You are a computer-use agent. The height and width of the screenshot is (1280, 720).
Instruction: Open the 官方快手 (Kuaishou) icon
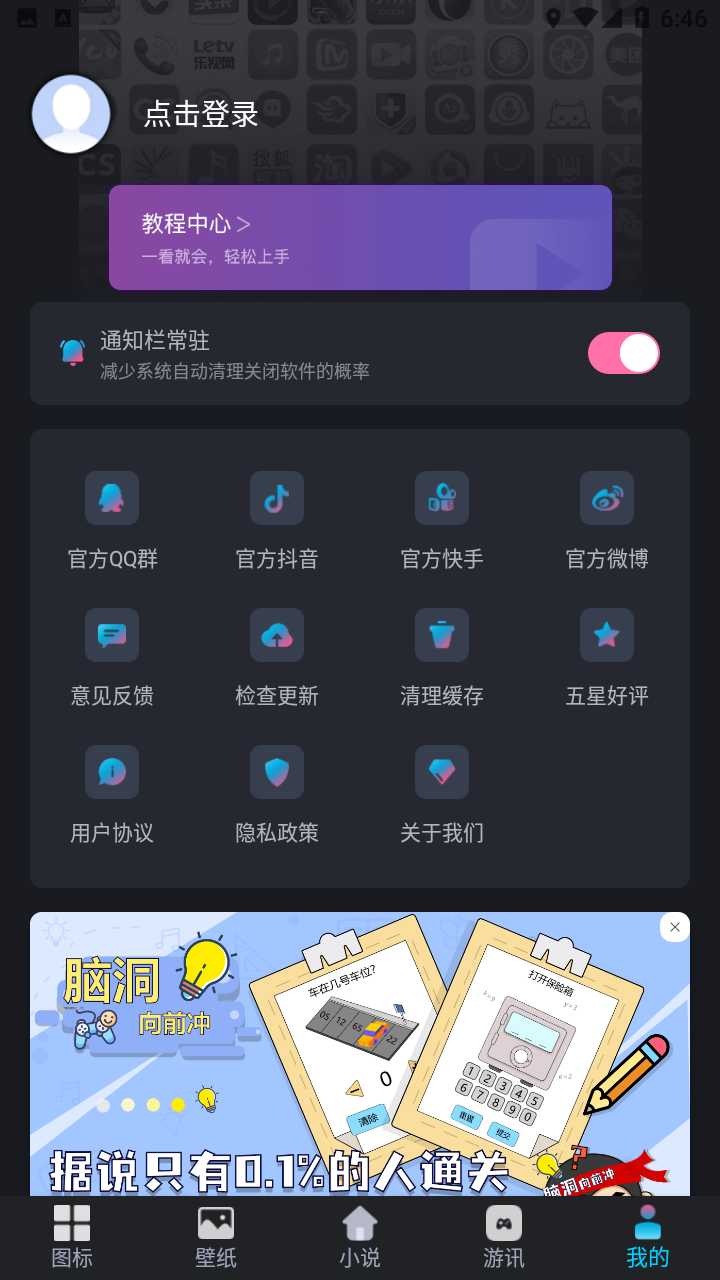coord(441,498)
